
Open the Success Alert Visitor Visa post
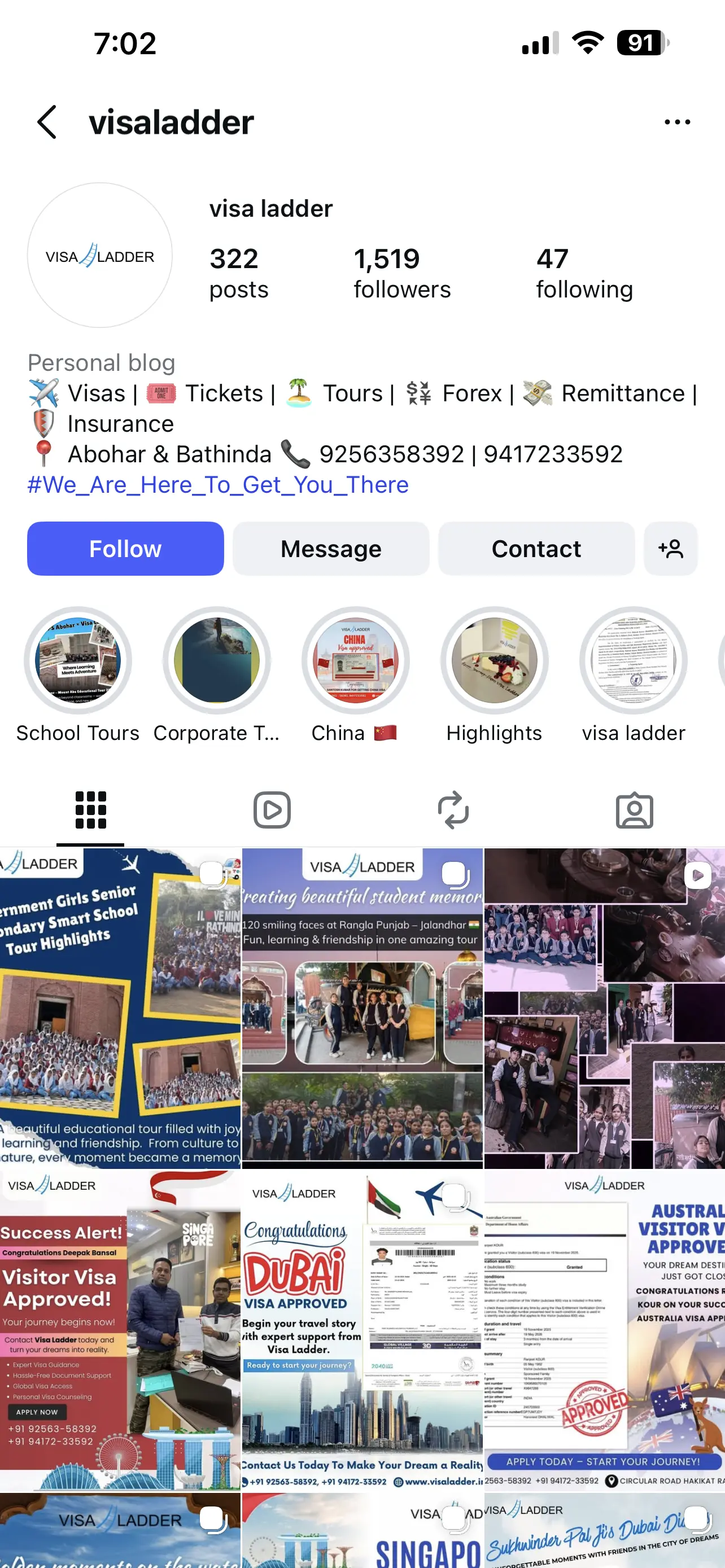(120, 1330)
